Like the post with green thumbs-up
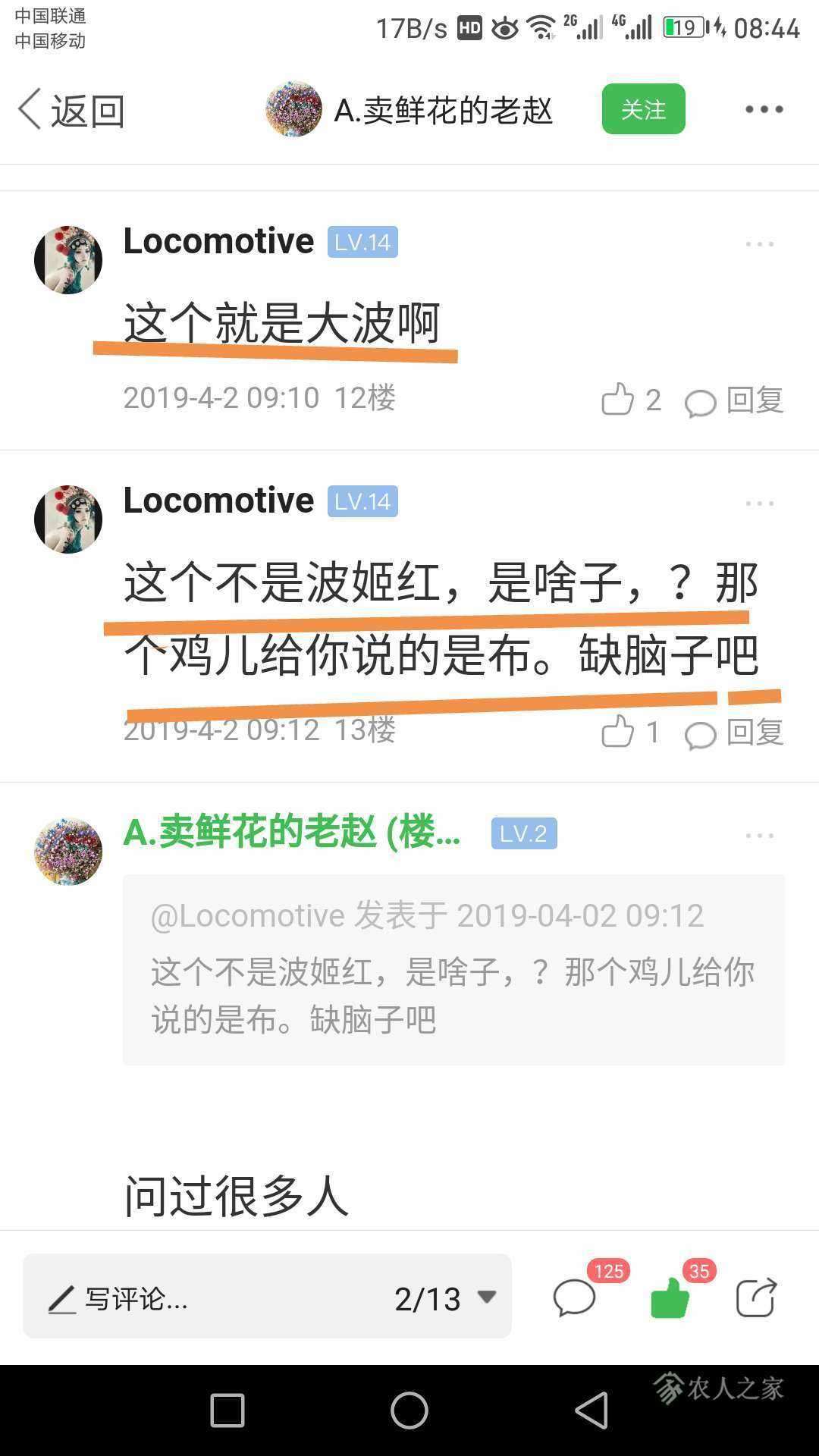The width and height of the screenshot is (819, 1456). click(670, 1298)
